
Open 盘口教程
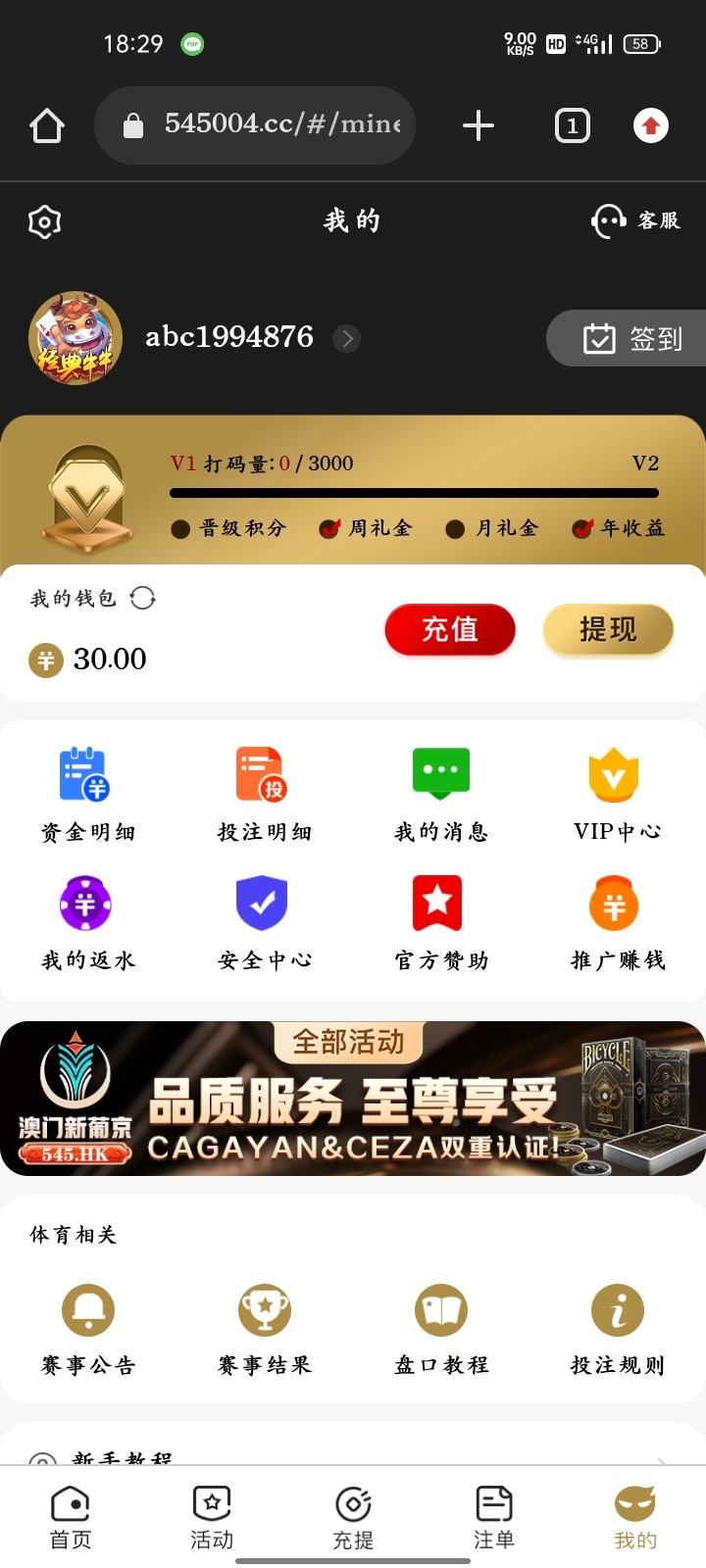440,1328
